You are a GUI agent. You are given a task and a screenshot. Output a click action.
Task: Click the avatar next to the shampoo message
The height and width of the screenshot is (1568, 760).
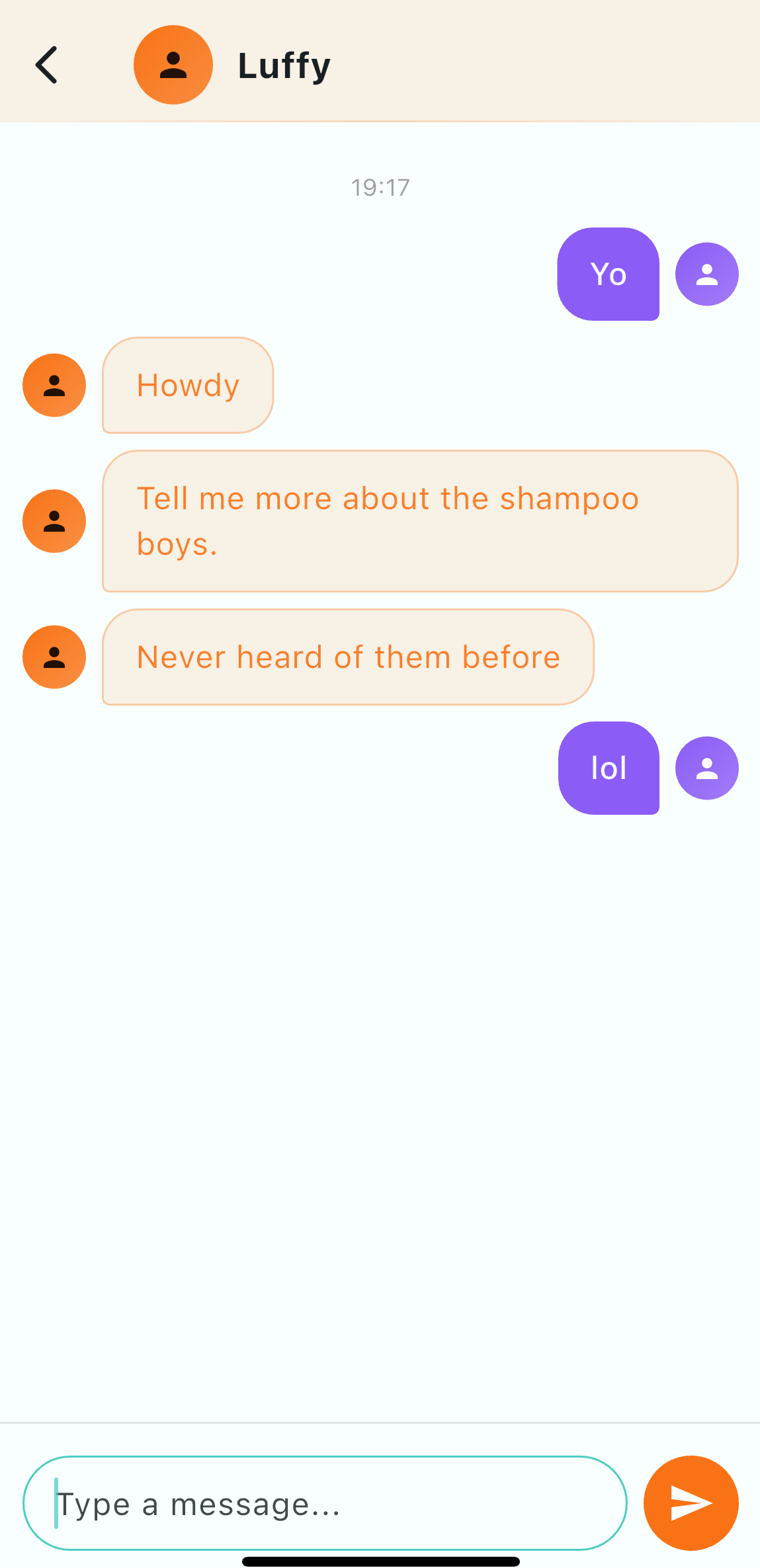click(54, 521)
